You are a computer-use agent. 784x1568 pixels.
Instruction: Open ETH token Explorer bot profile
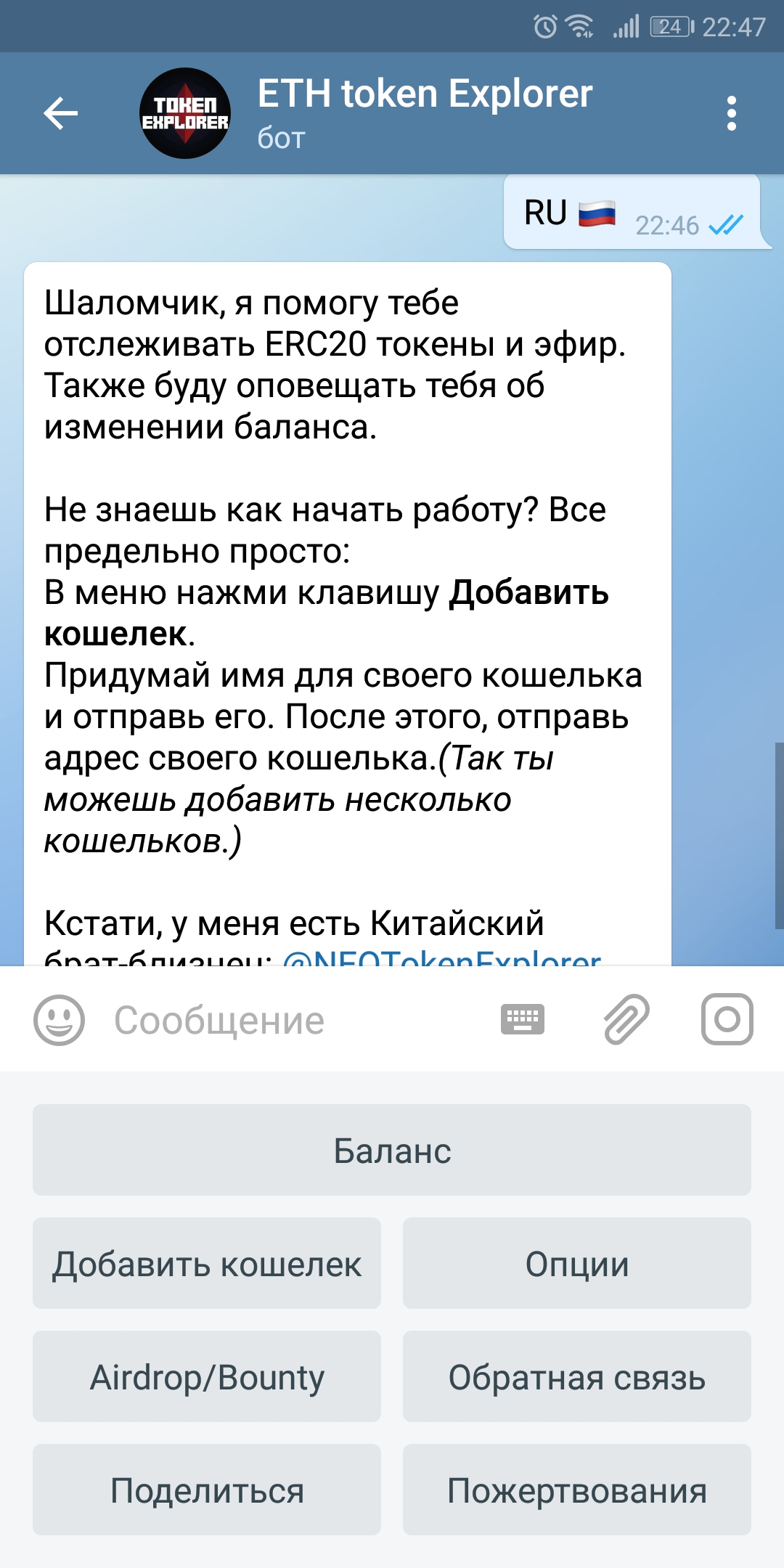coord(425,113)
